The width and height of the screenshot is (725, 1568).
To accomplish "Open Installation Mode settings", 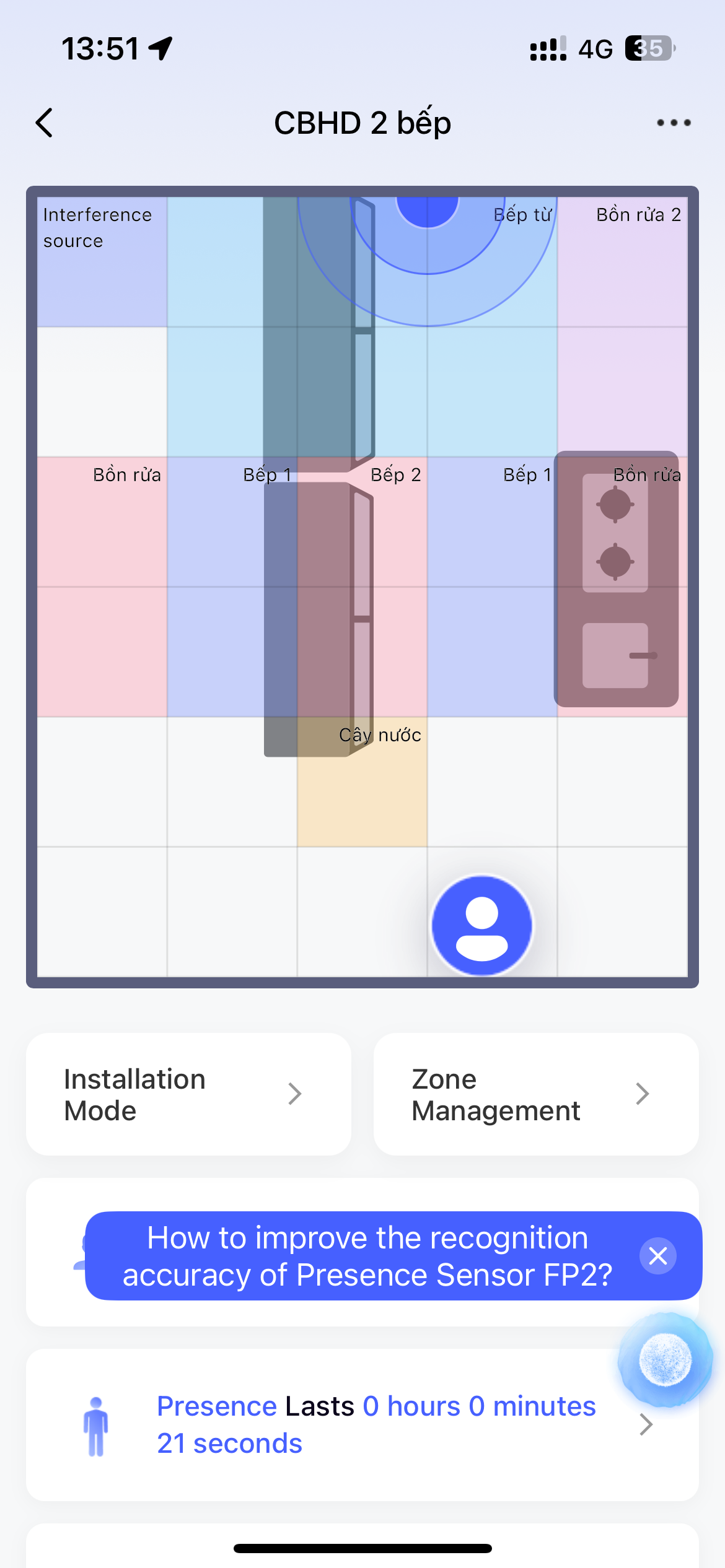I will click(x=188, y=1094).
